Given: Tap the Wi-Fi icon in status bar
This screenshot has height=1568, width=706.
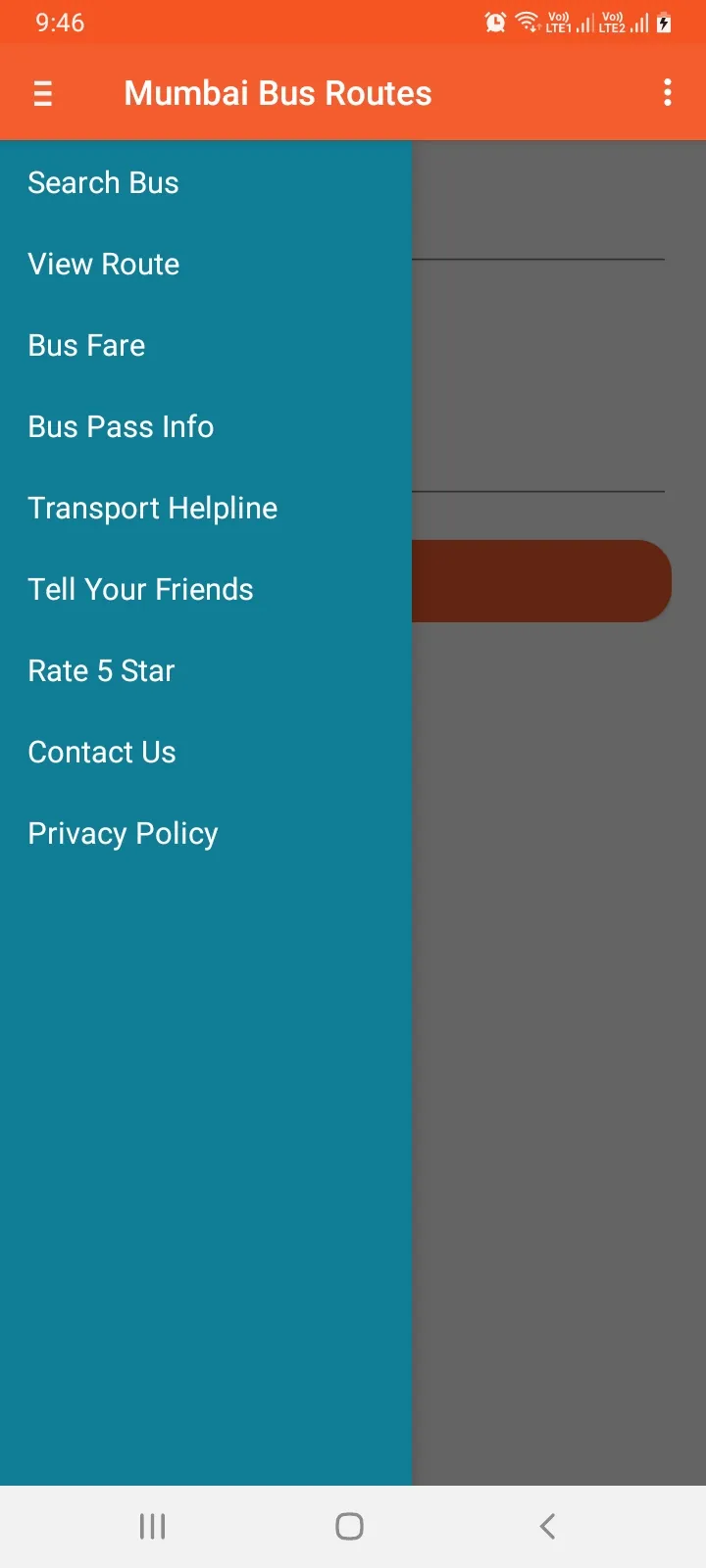Looking at the screenshot, I should [x=526, y=21].
